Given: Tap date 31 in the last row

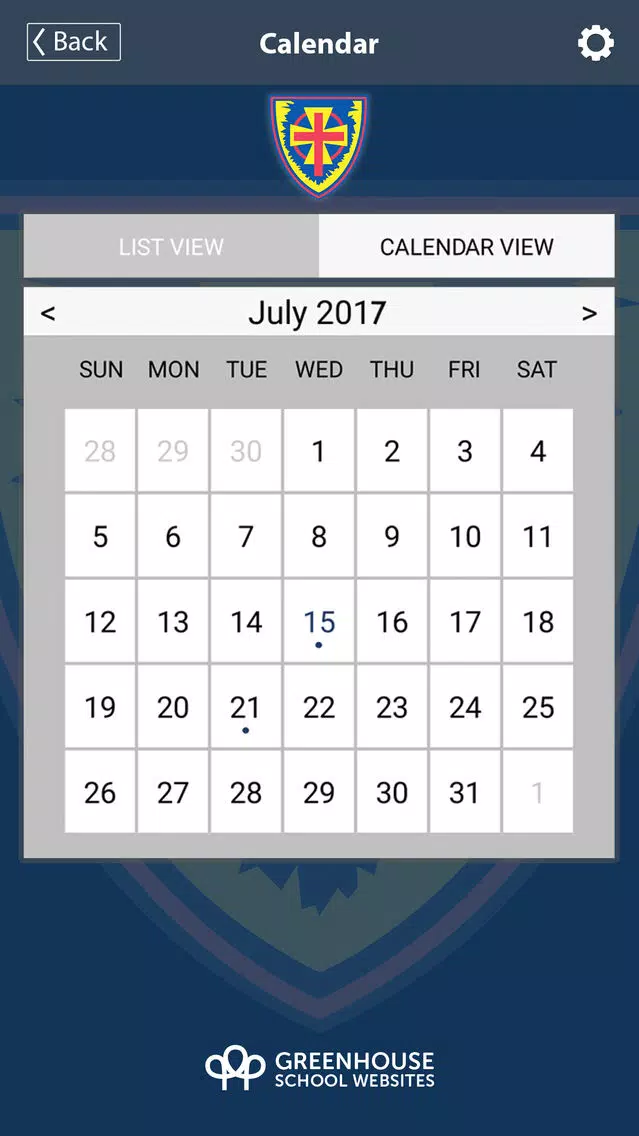Looking at the screenshot, I should click(465, 793).
